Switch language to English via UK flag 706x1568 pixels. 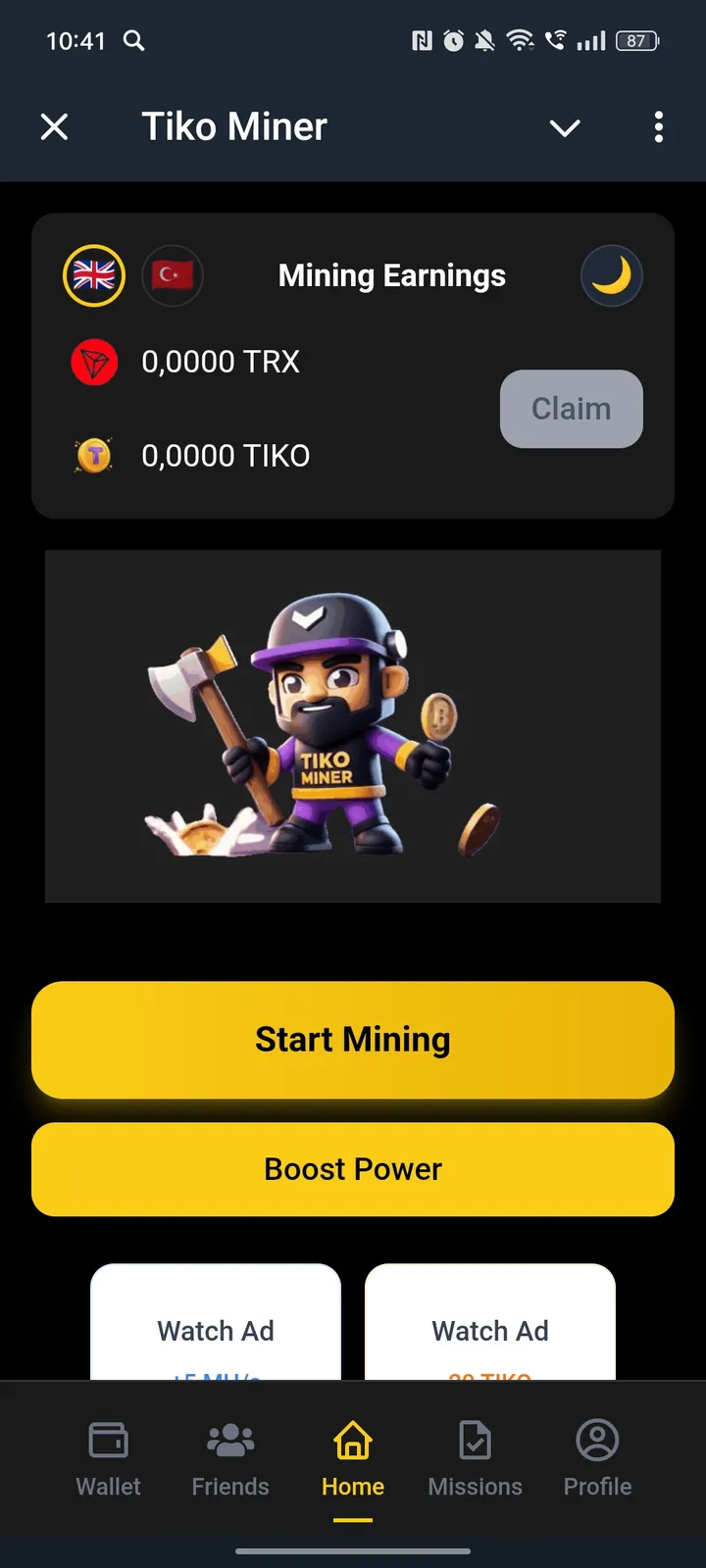pyautogui.click(x=93, y=275)
